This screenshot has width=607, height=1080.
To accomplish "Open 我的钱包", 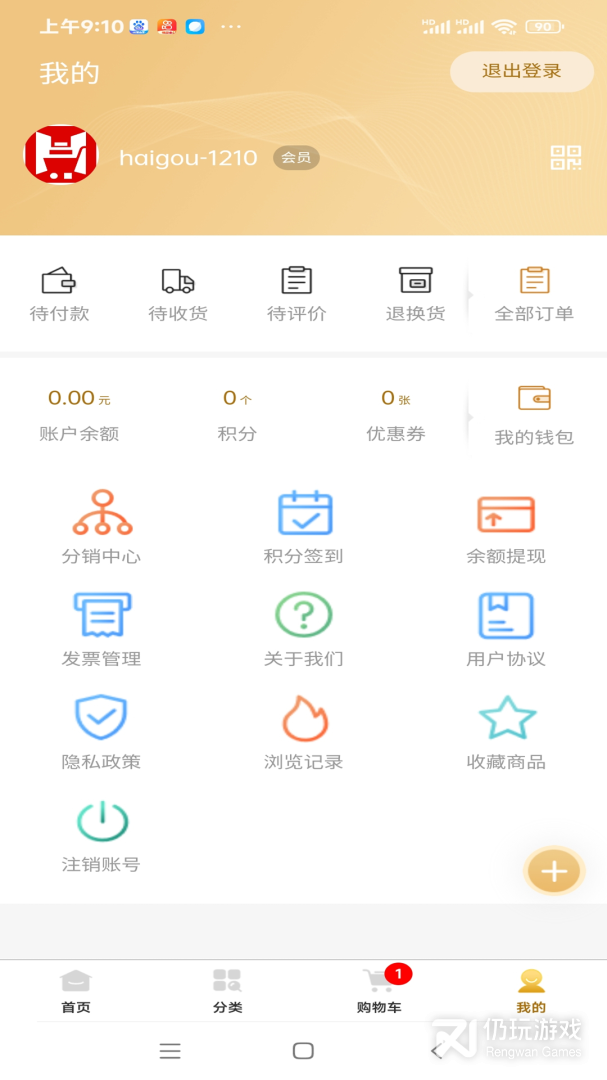I will 534,414.
